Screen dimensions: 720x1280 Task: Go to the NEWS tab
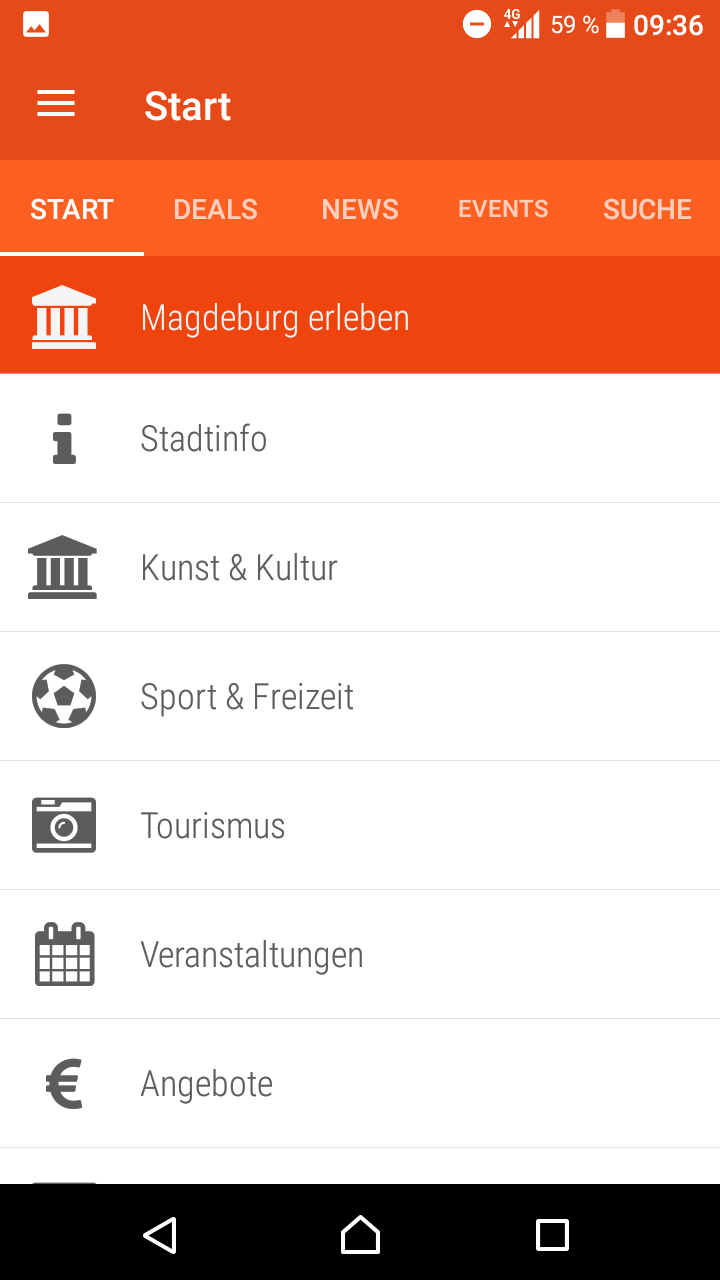360,209
